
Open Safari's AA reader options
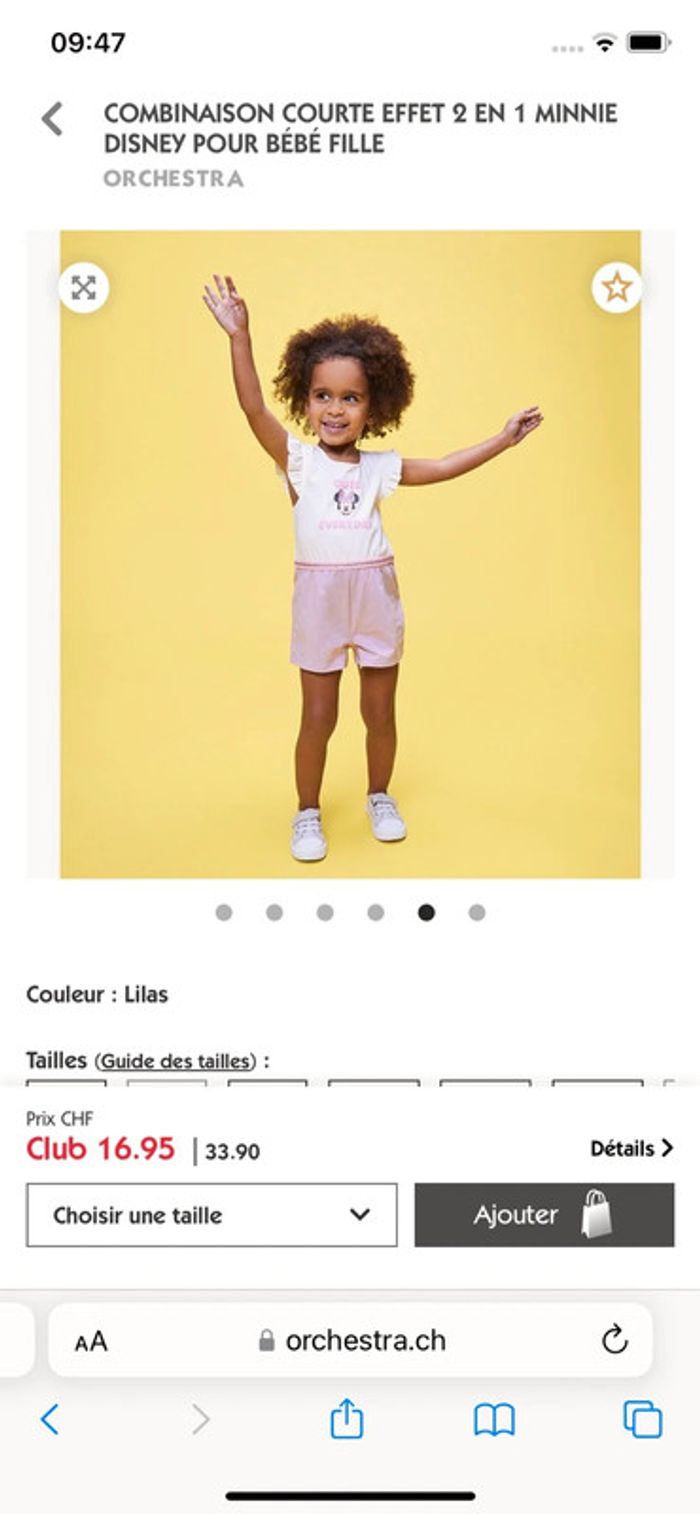click(91, 1341)
